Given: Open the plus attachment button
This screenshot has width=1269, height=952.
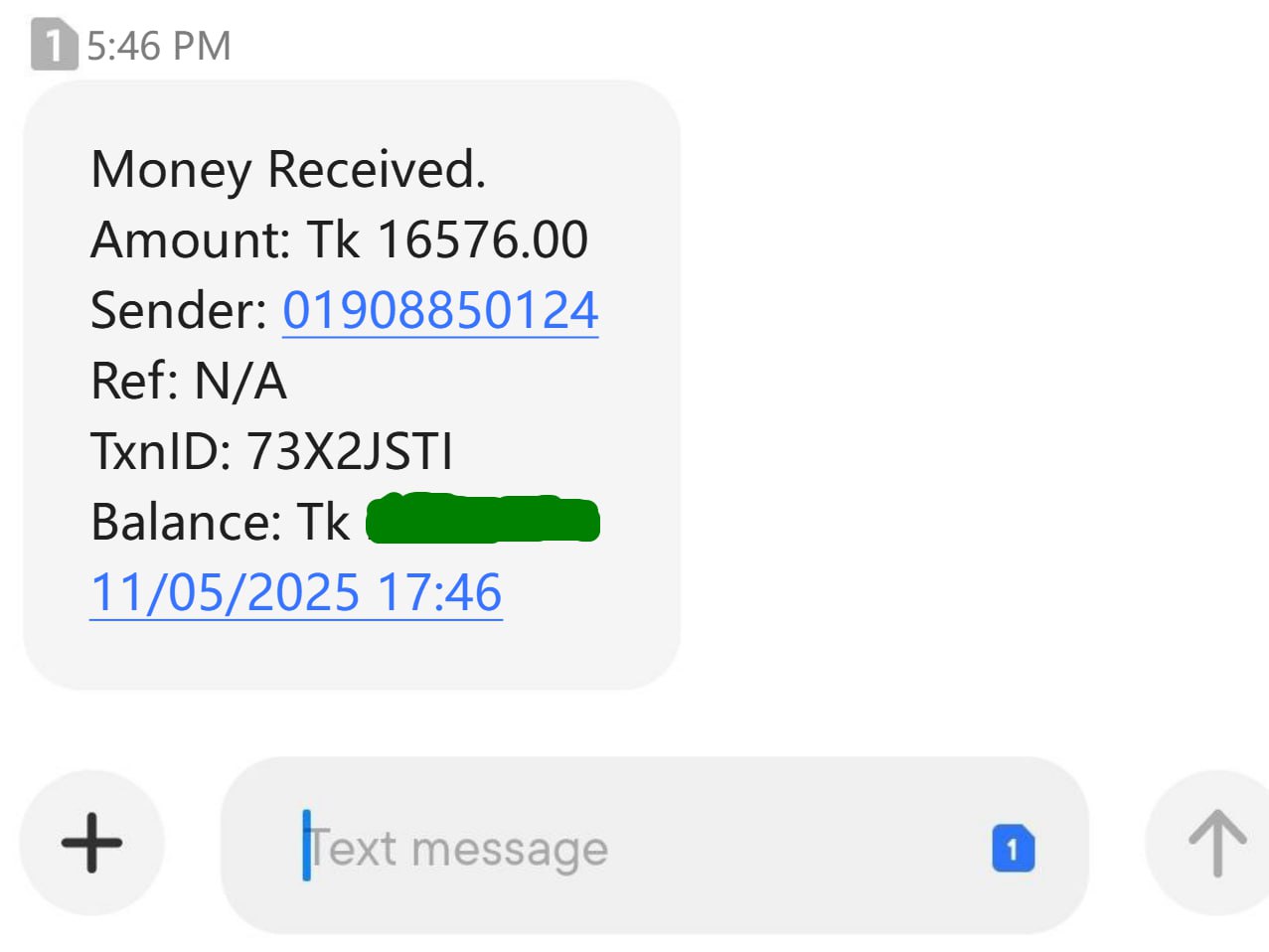Looking at the screenshot, I should point(92,843).
